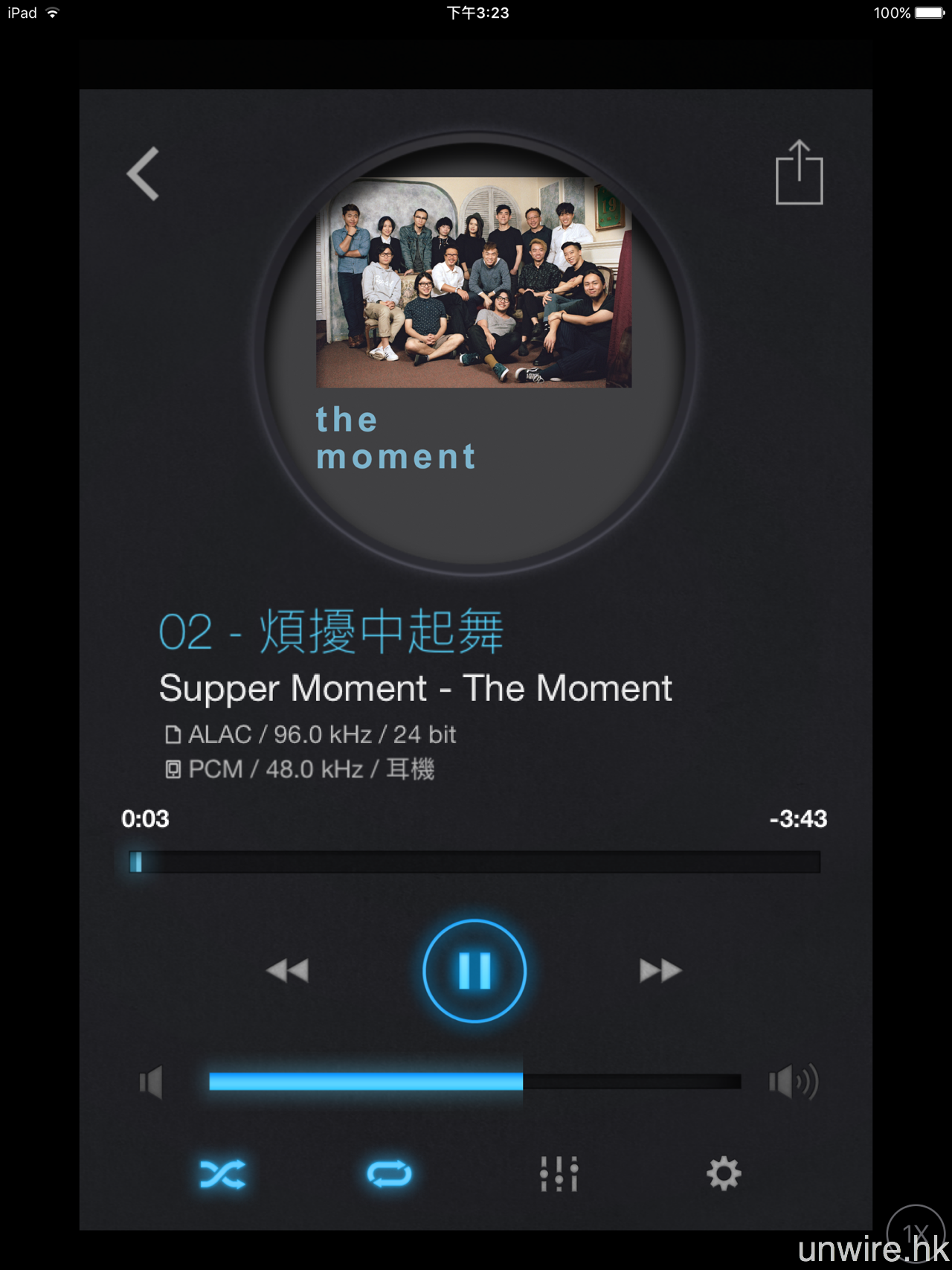
Task: Toggle shuffle mode
Action: pyautogui.click(x=222, y=1174)
